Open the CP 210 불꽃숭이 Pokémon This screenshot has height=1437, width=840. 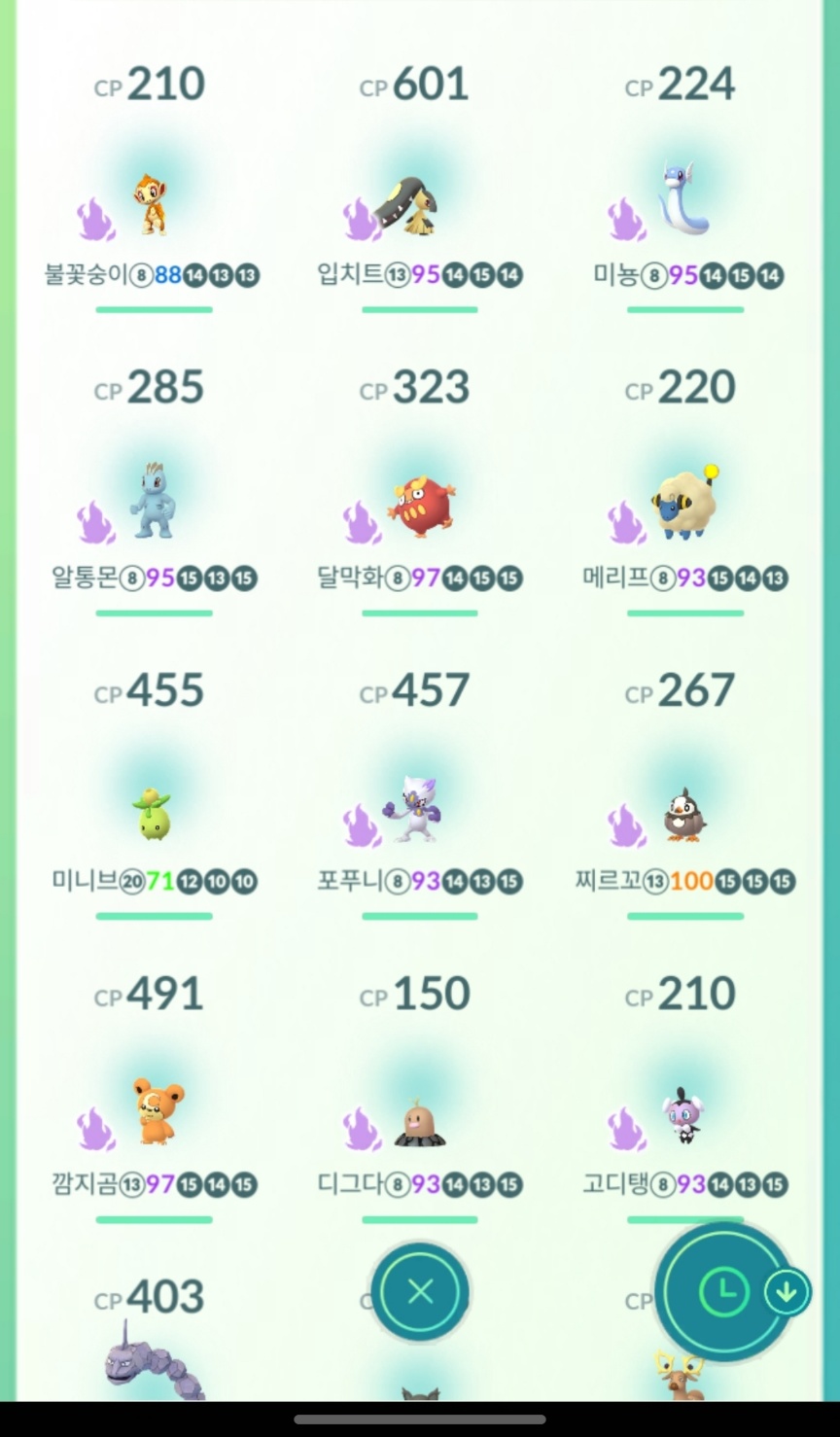[152, 204]
